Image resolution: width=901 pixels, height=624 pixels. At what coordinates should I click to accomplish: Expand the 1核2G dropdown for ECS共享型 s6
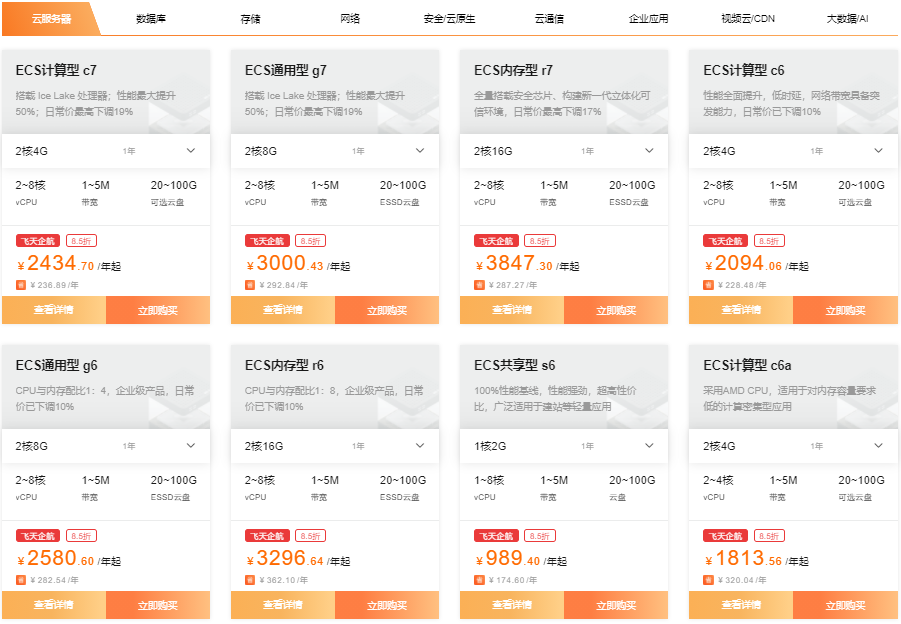pyautogui.click(x=649, y=446)
